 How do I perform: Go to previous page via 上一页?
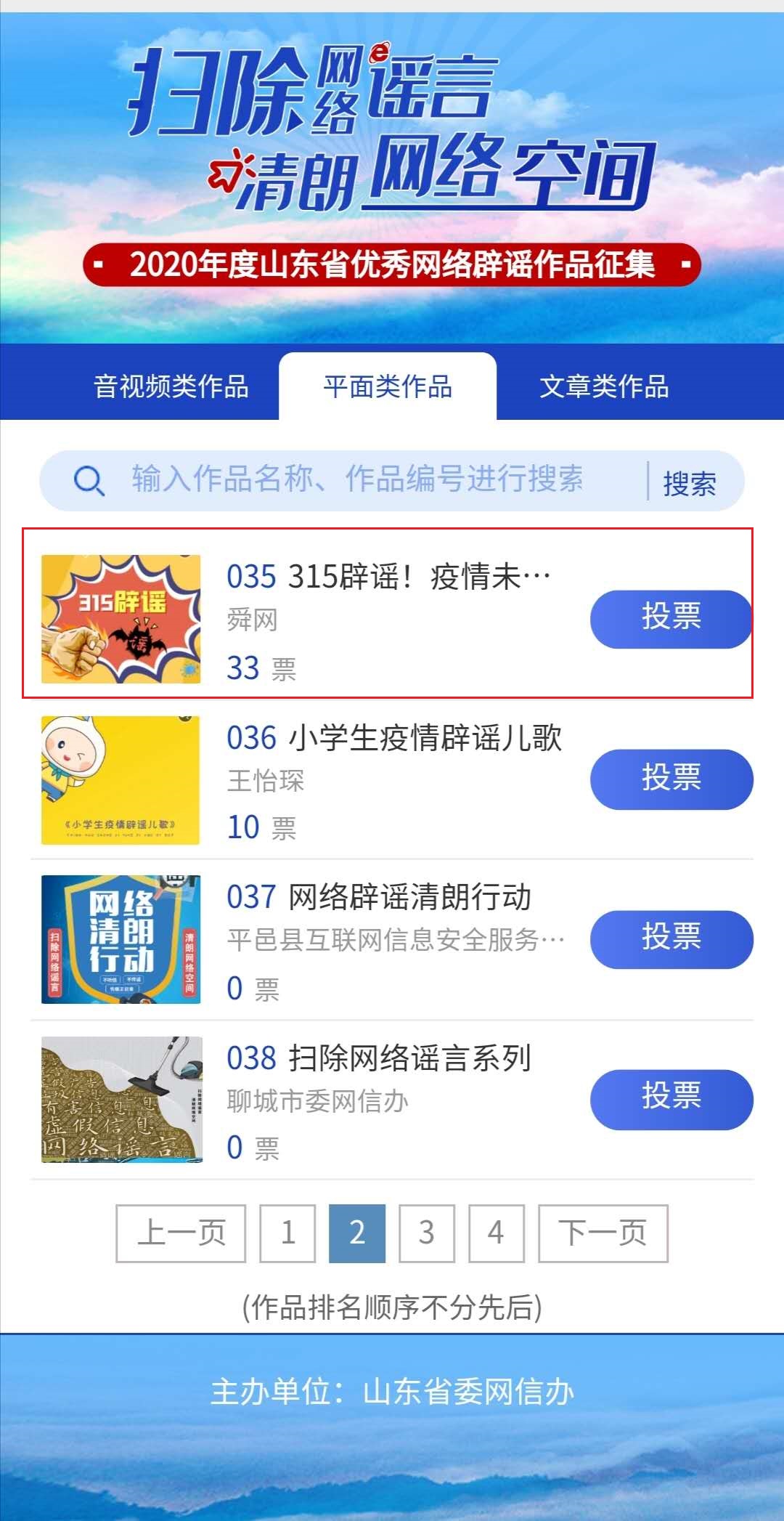pos(179,1233)
